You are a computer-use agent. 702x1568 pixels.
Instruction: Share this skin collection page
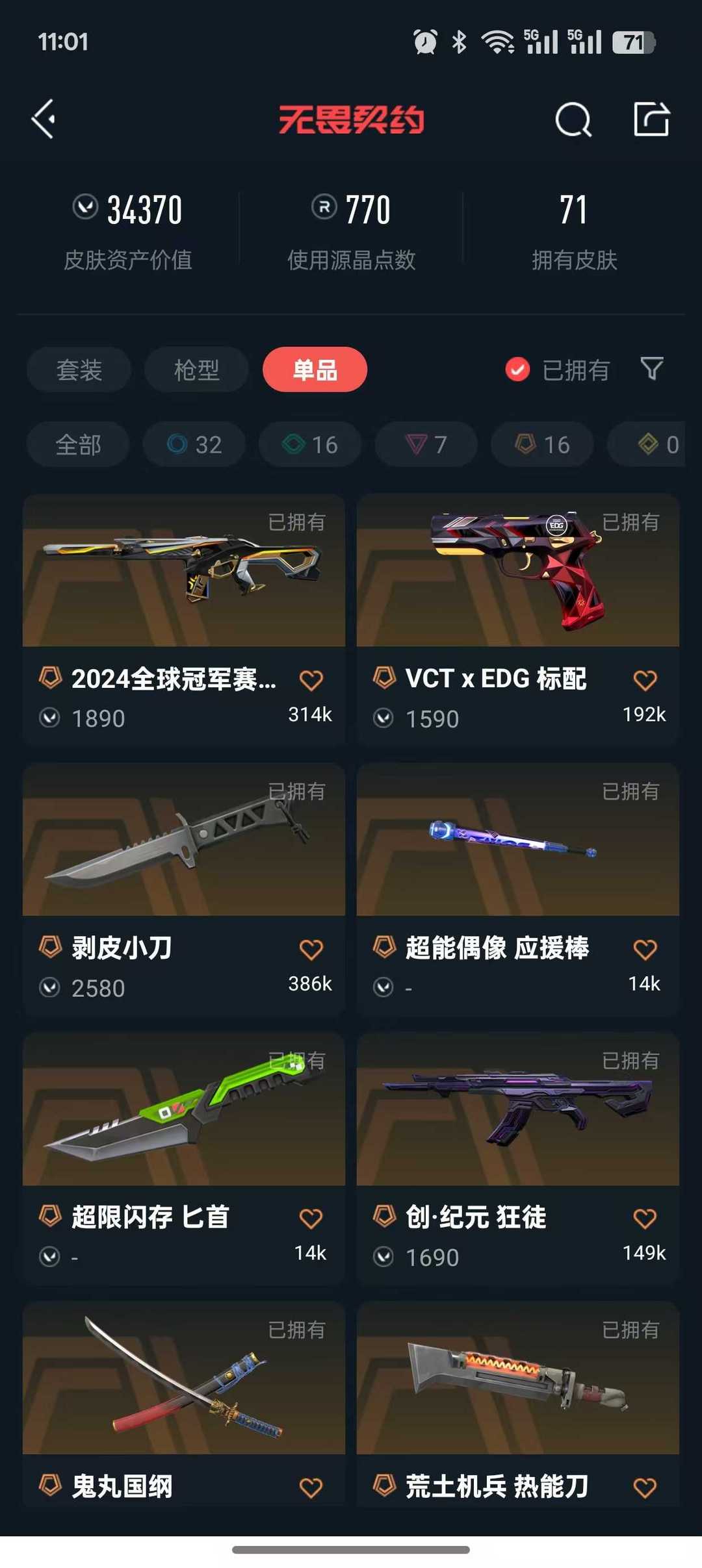coord(651,119)
